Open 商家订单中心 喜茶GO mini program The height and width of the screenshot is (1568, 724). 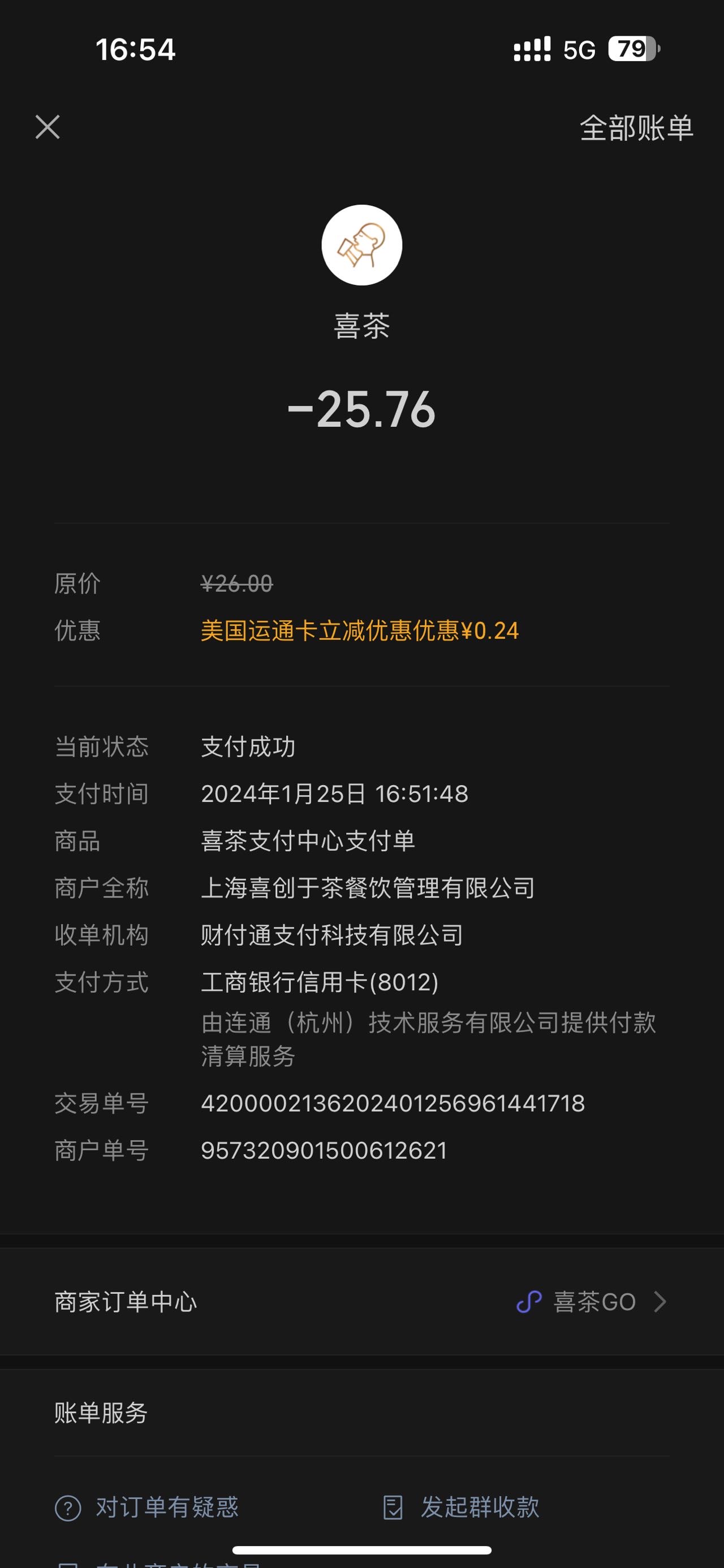point(361,1302)
